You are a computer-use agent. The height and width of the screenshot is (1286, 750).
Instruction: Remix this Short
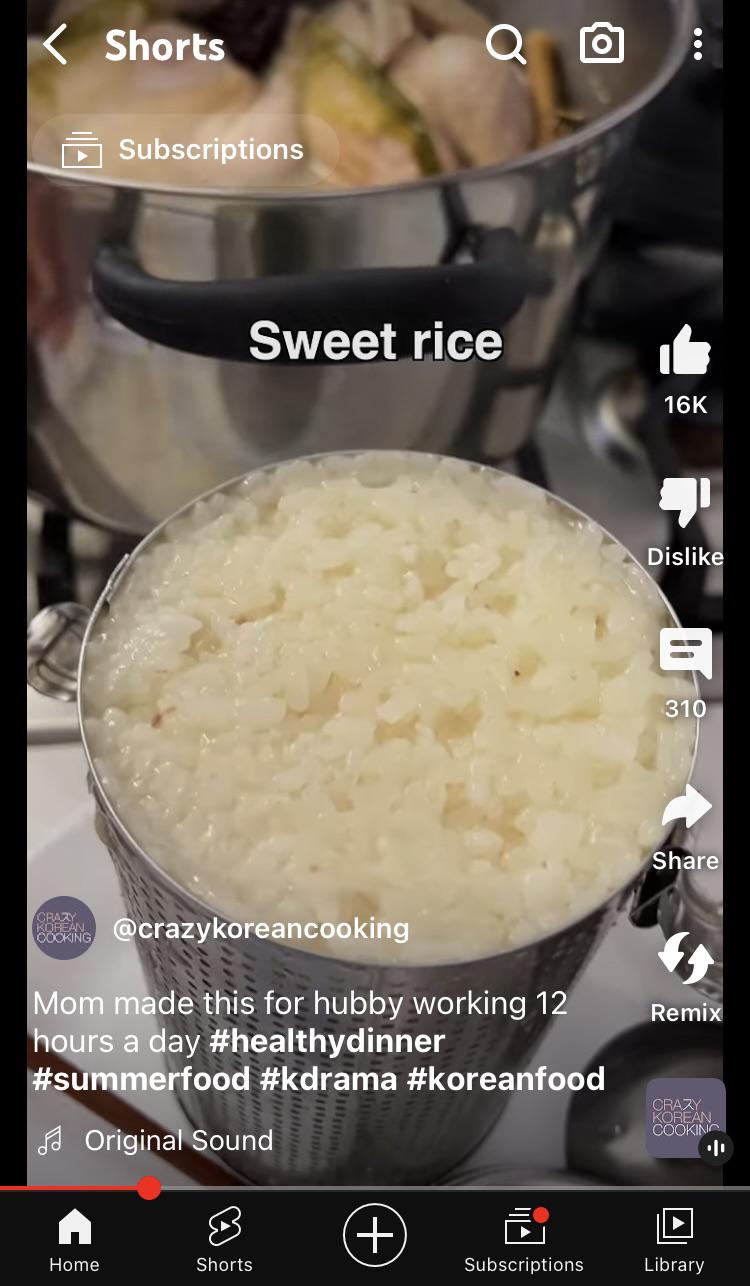(685, 960)
